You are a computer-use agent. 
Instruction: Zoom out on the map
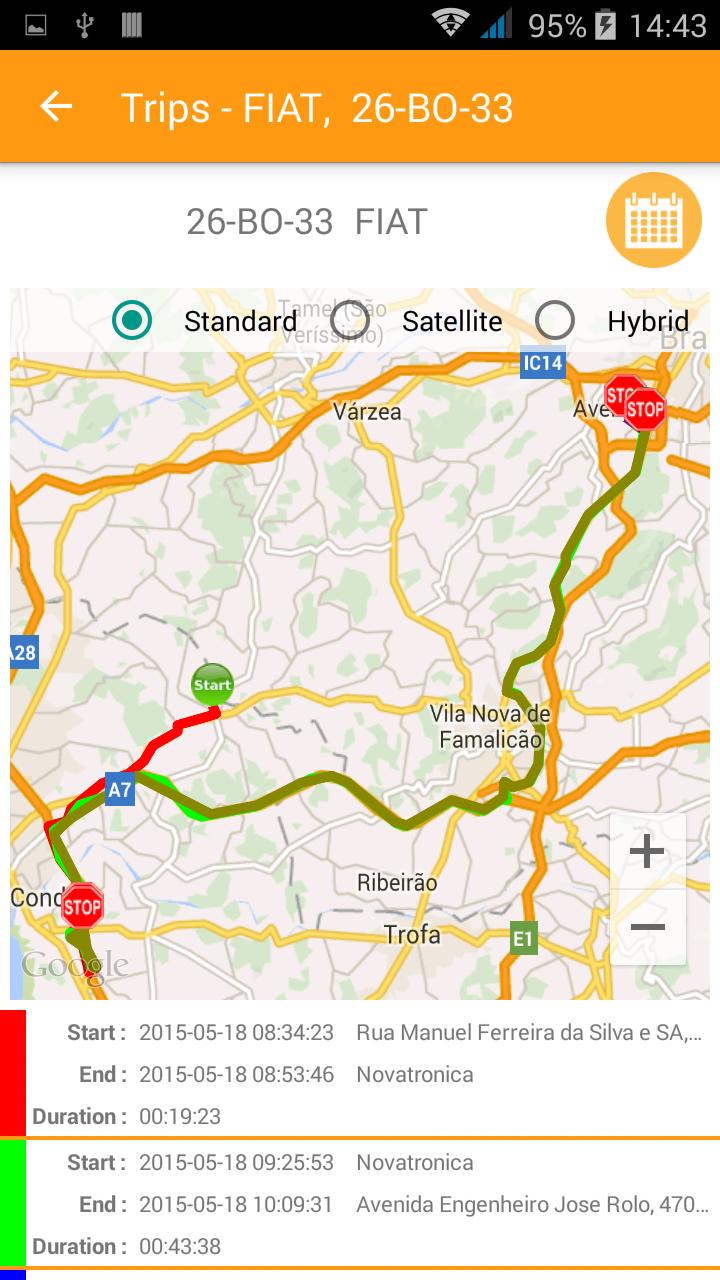(x=647, y=927)
